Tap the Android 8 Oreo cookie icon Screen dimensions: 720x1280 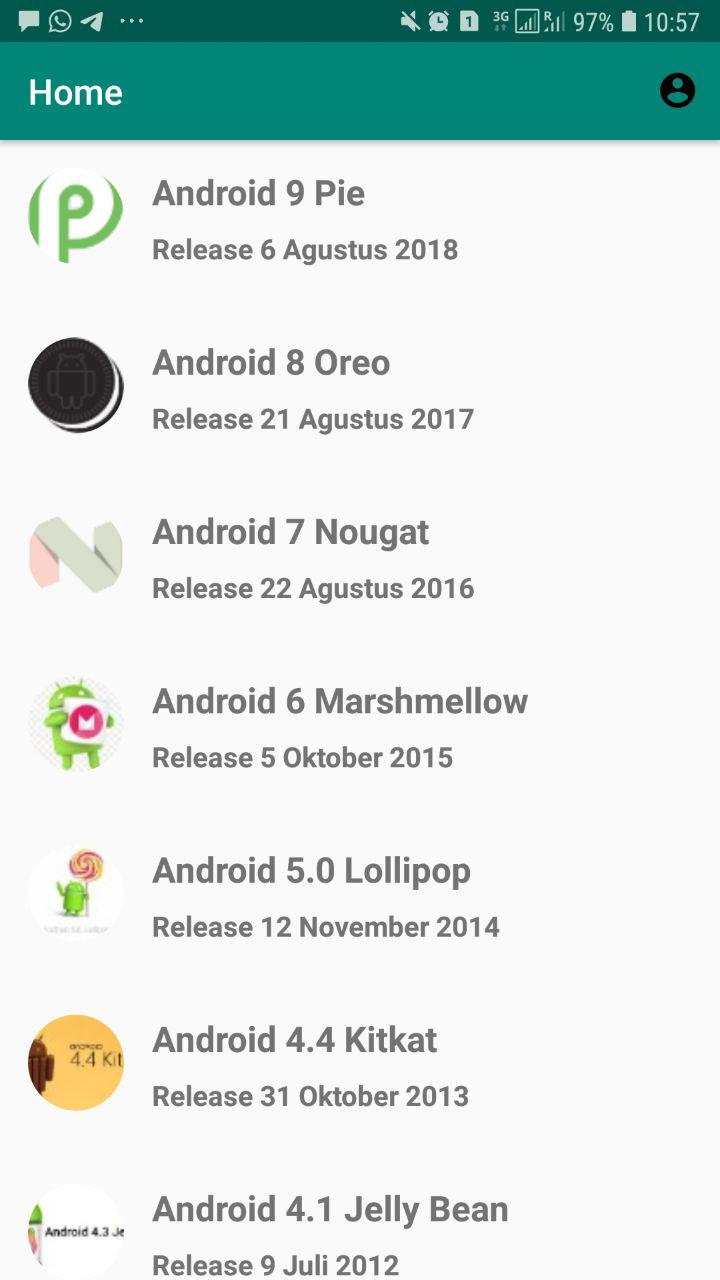pyautogui.click(x=74, y=384)
